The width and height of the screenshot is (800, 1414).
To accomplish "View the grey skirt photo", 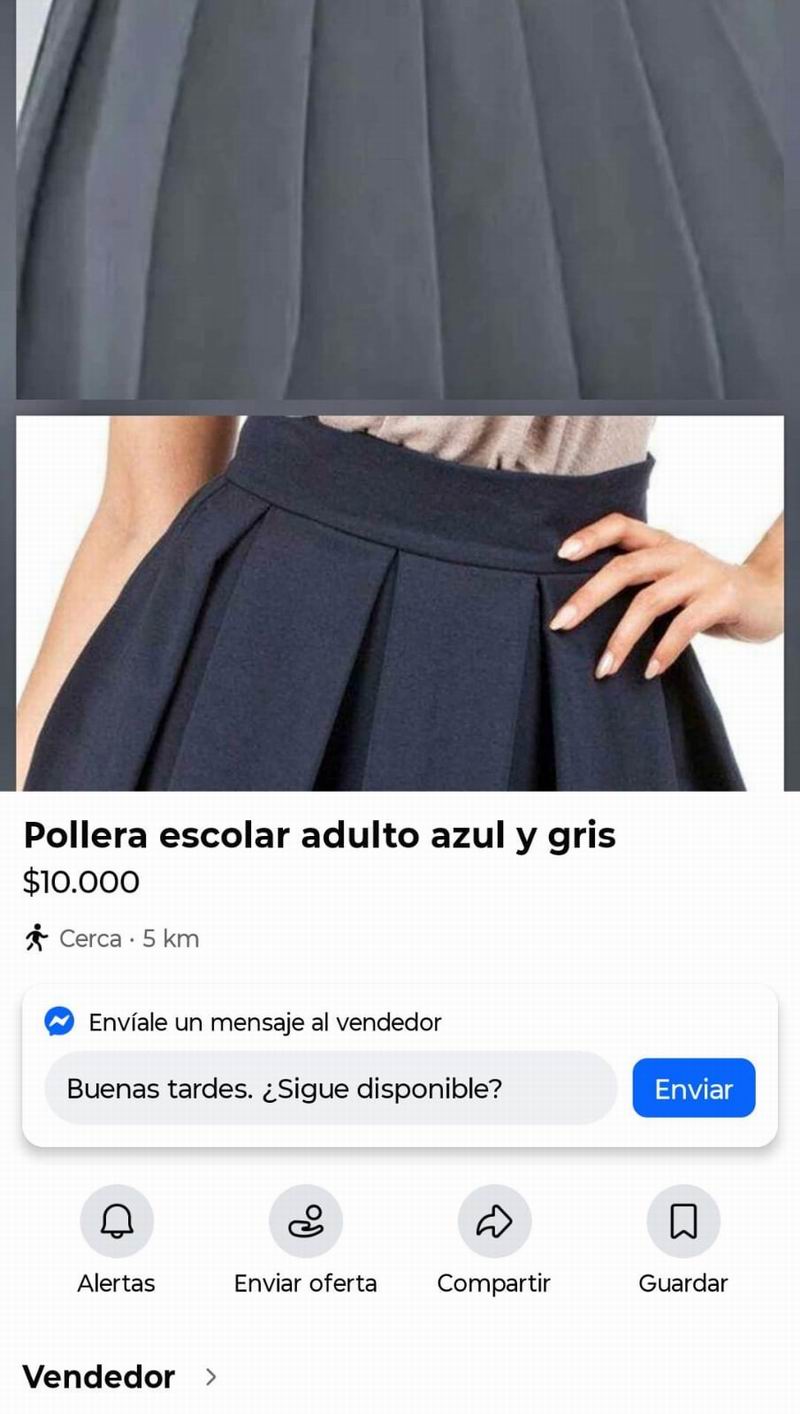I will point(400,200).
